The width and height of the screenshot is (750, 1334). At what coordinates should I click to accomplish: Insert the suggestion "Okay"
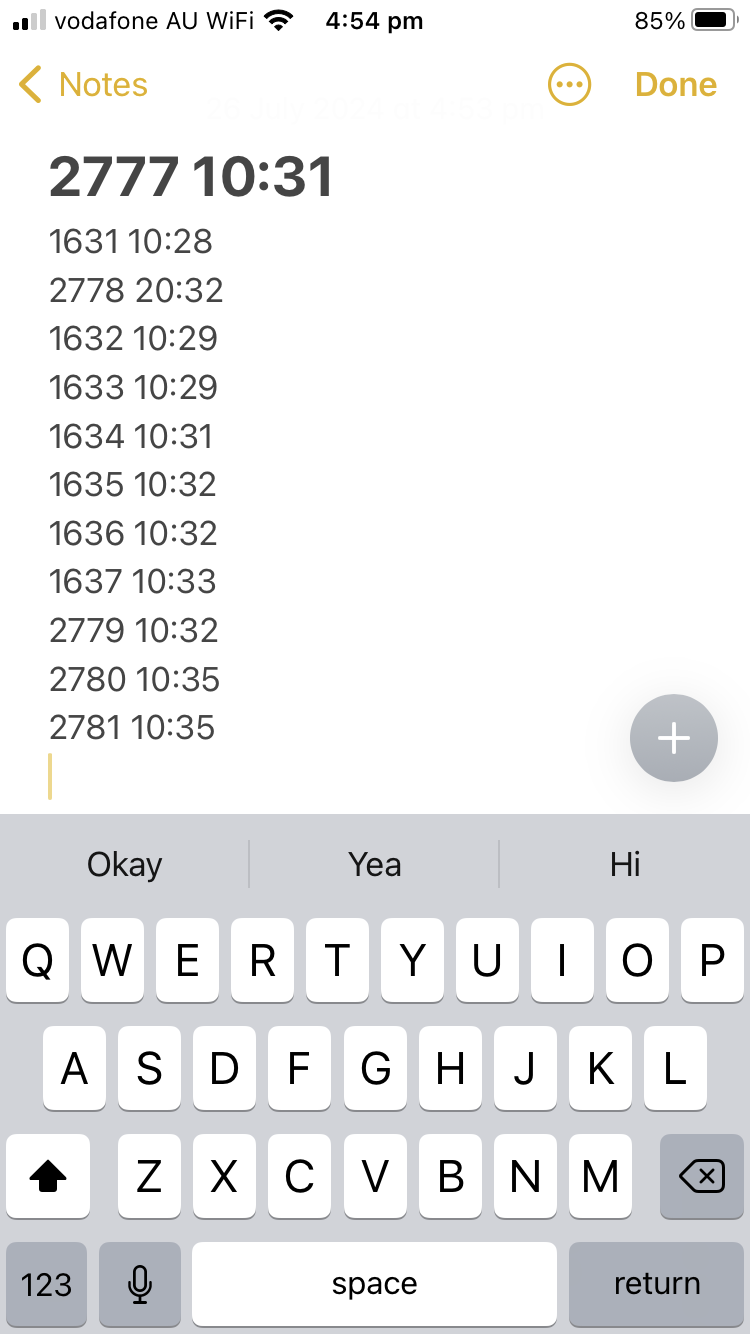point(125,864)
